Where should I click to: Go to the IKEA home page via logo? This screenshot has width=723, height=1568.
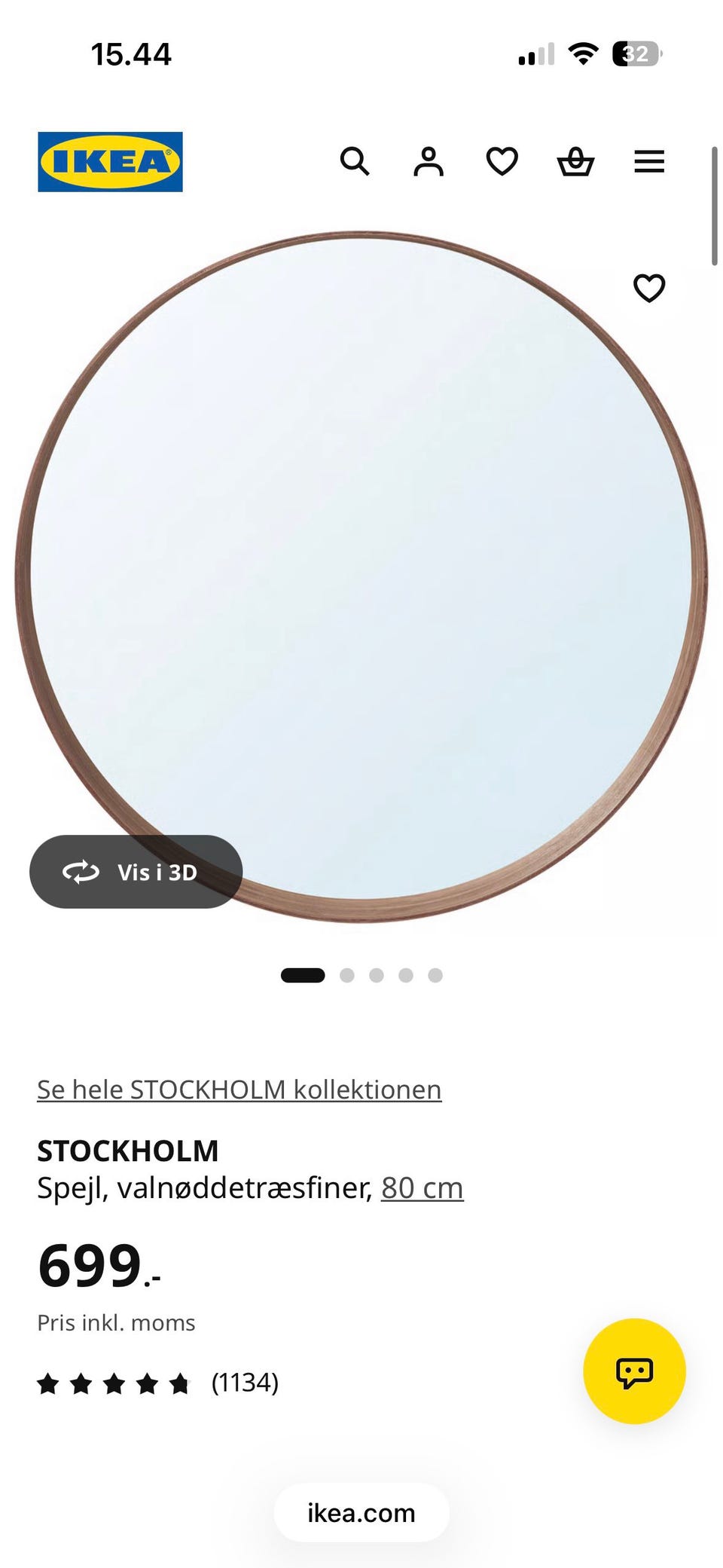coord(110,162)
